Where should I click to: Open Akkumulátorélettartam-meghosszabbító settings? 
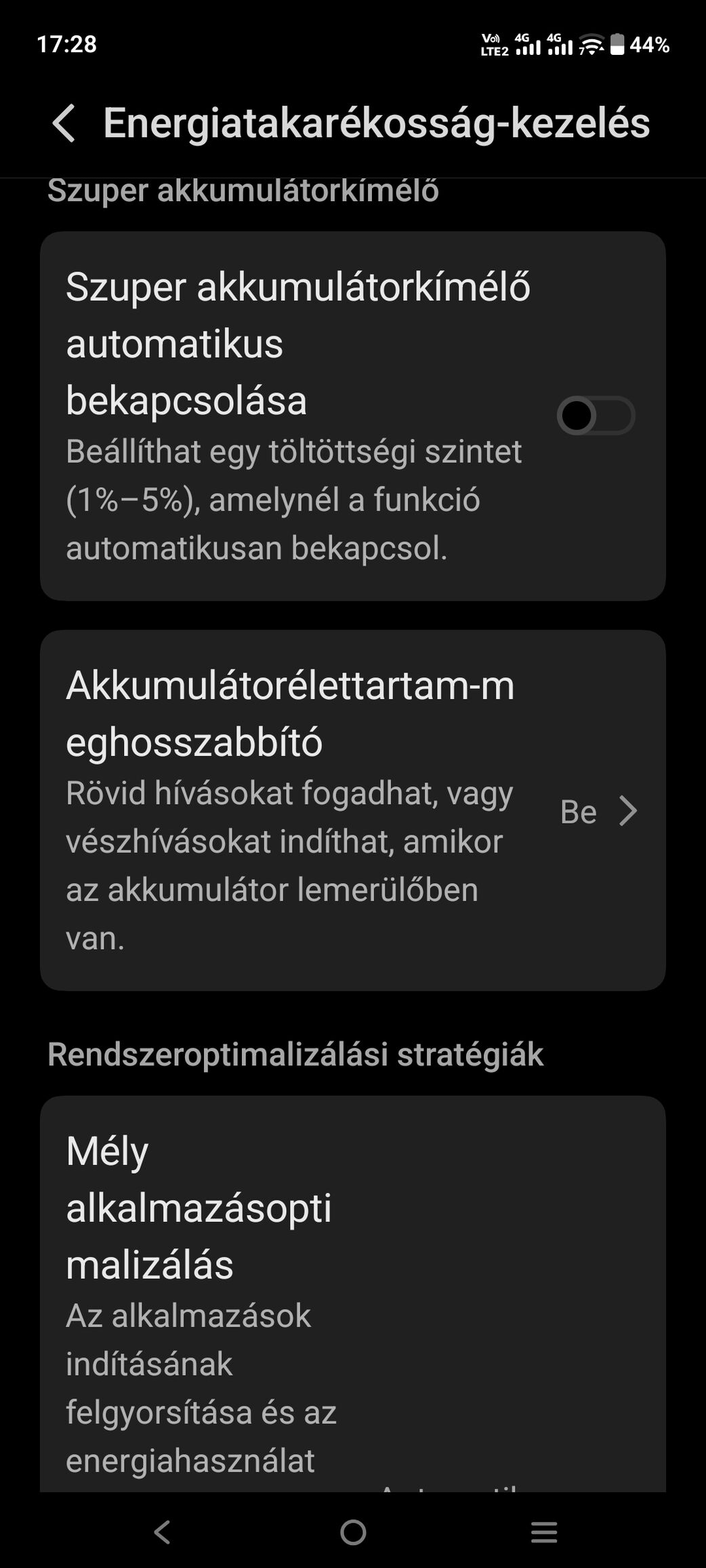(x=352, y=810)
